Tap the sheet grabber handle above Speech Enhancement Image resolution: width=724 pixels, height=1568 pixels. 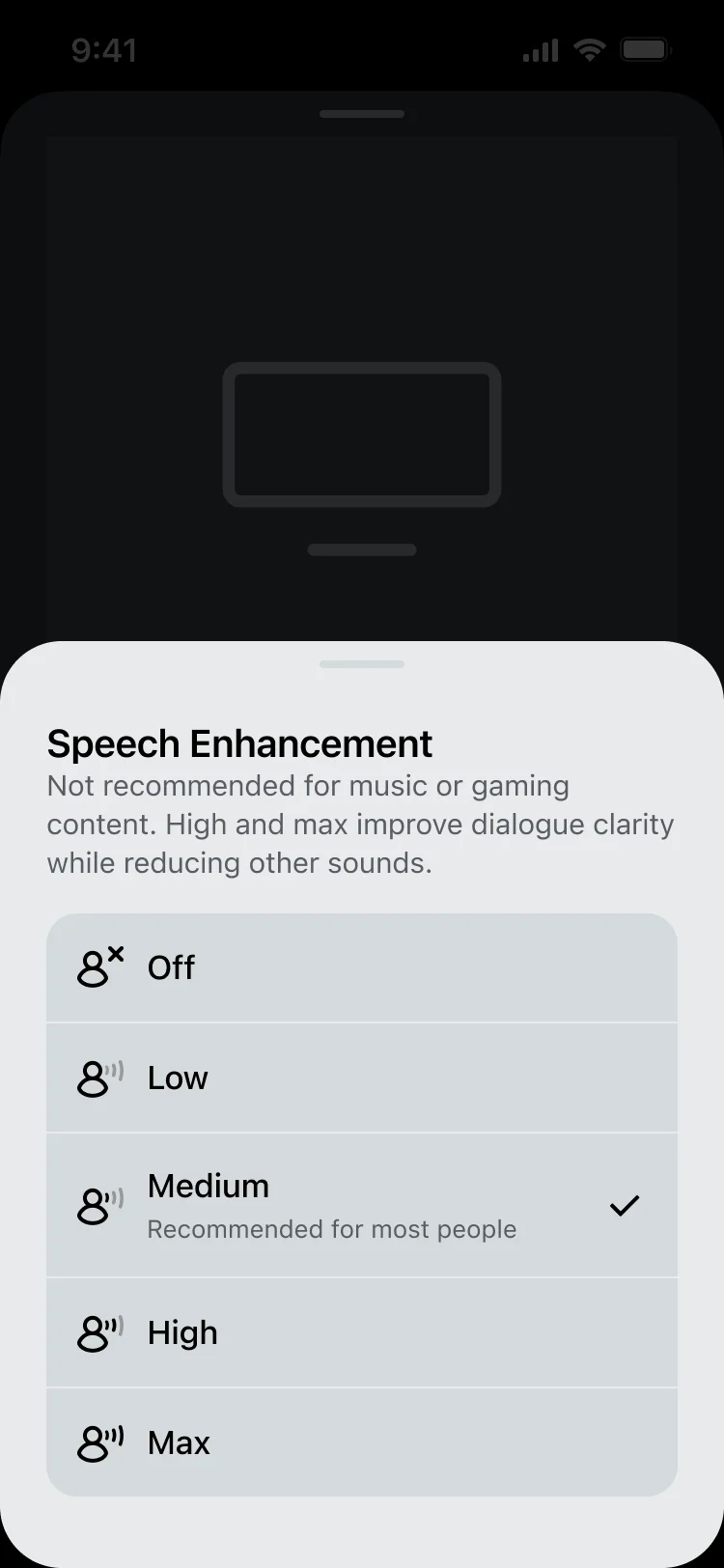click(362, 664)
